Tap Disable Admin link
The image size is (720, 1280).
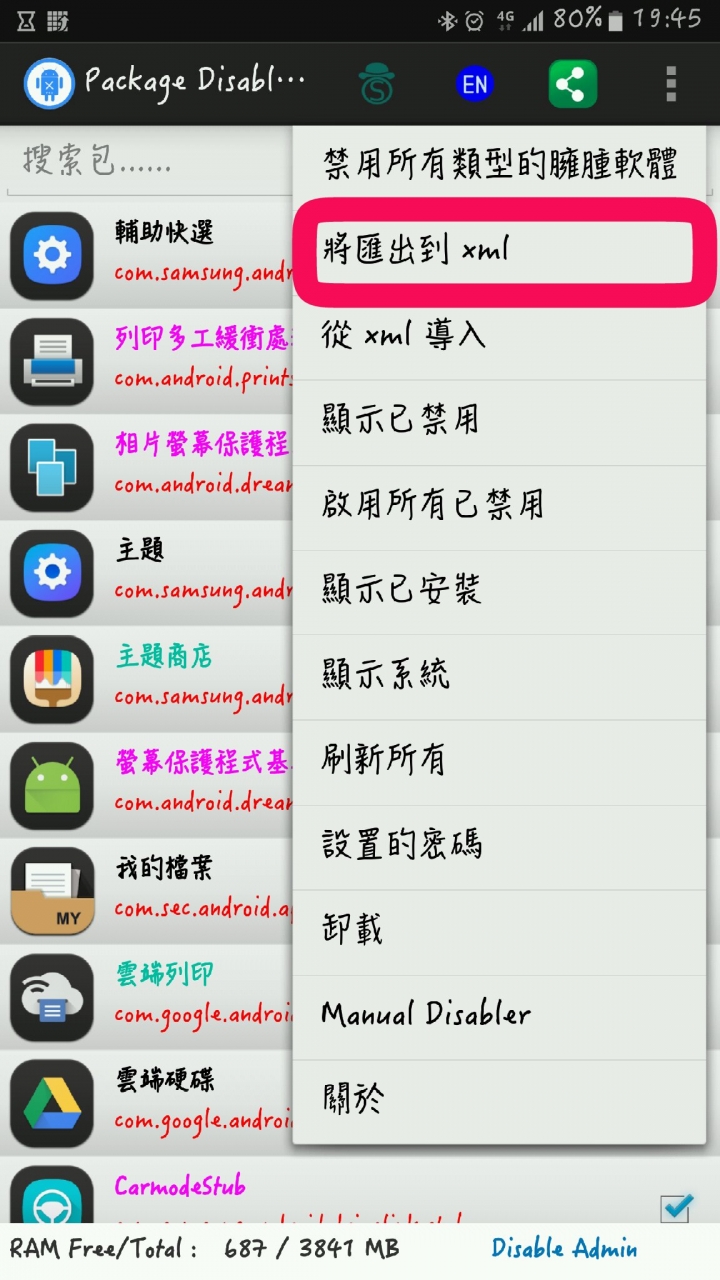[564, 1248]
